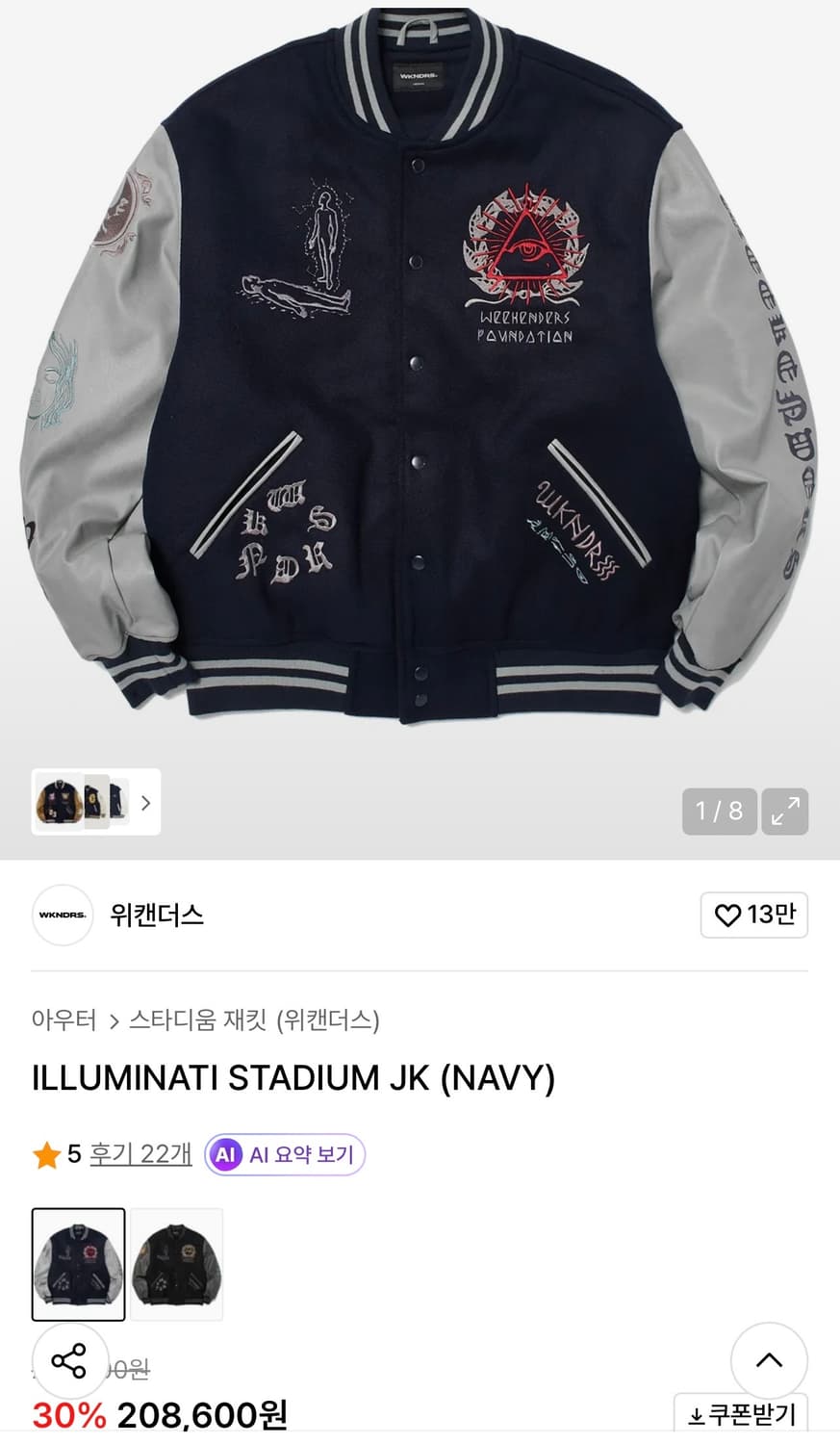Tap the share icon at bottom left
840x1444 pixels.
coord(69,1361)
